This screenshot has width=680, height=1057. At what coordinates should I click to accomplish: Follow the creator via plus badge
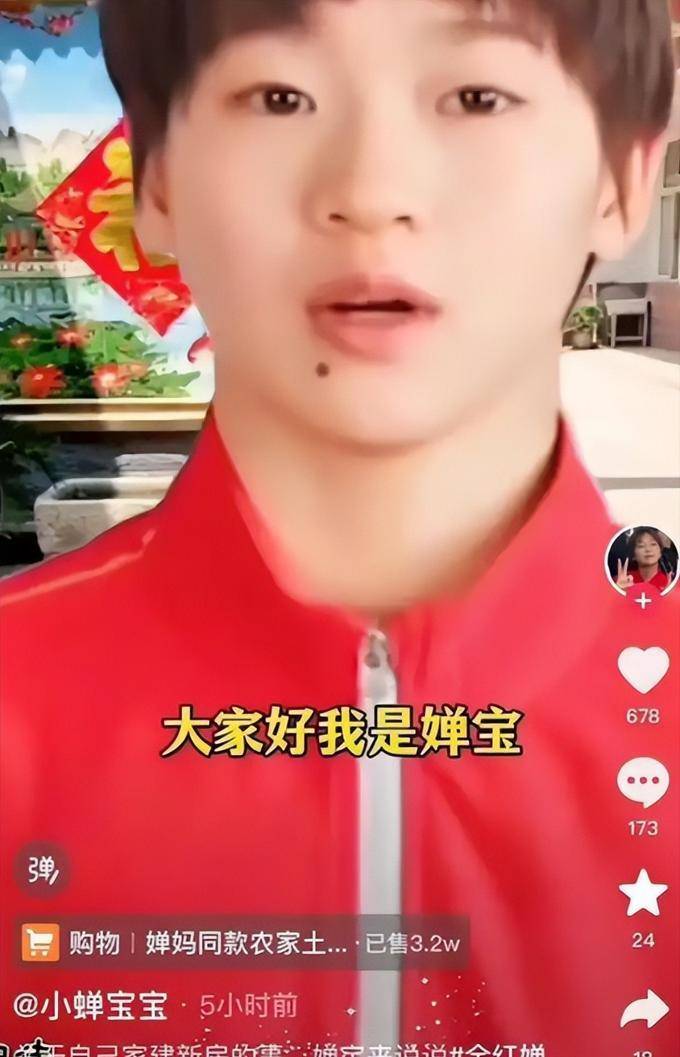(x=642, y=601)
